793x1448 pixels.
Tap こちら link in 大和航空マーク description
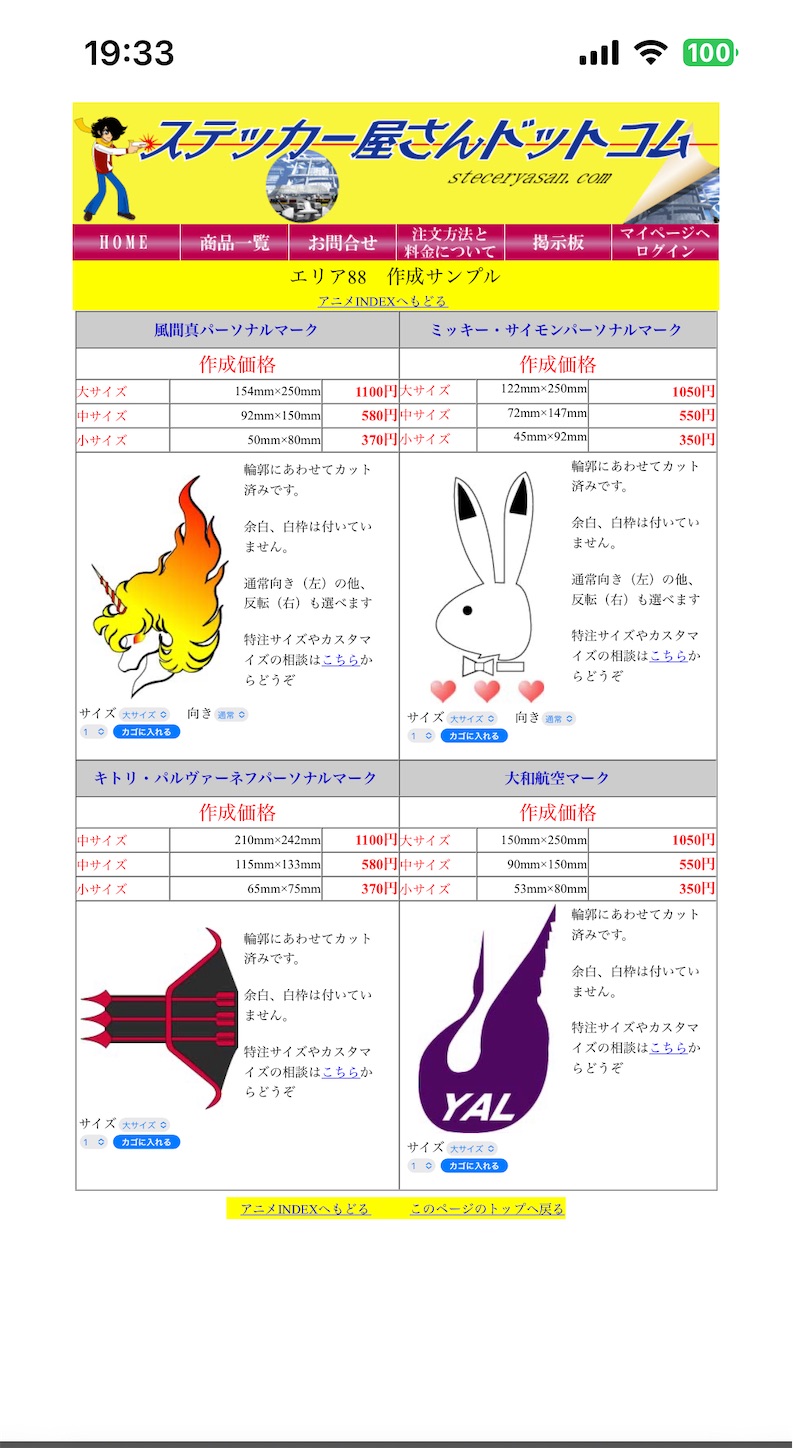pos(669,1048)
